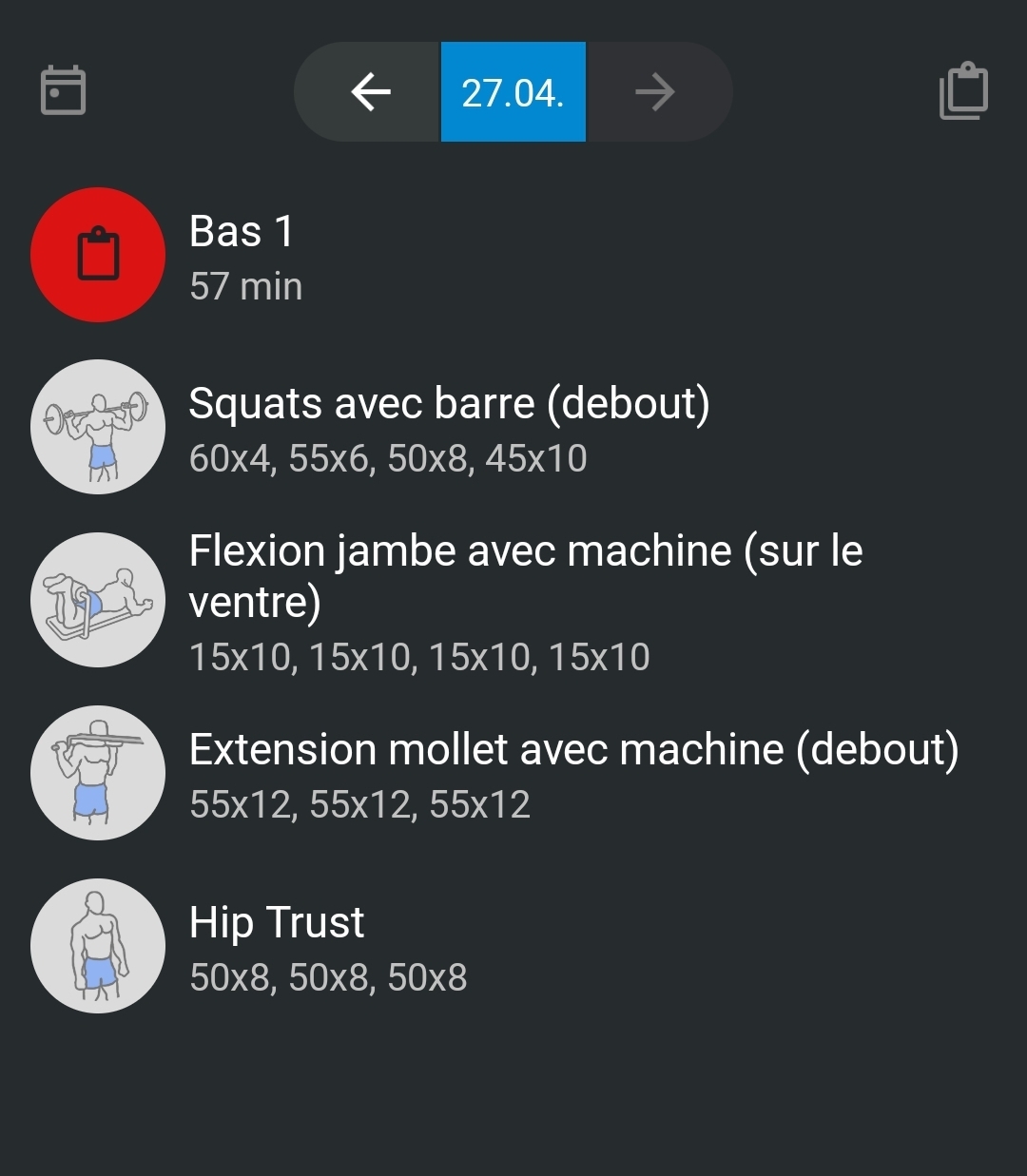Open the calendar icon

click(x=64, y=91)
